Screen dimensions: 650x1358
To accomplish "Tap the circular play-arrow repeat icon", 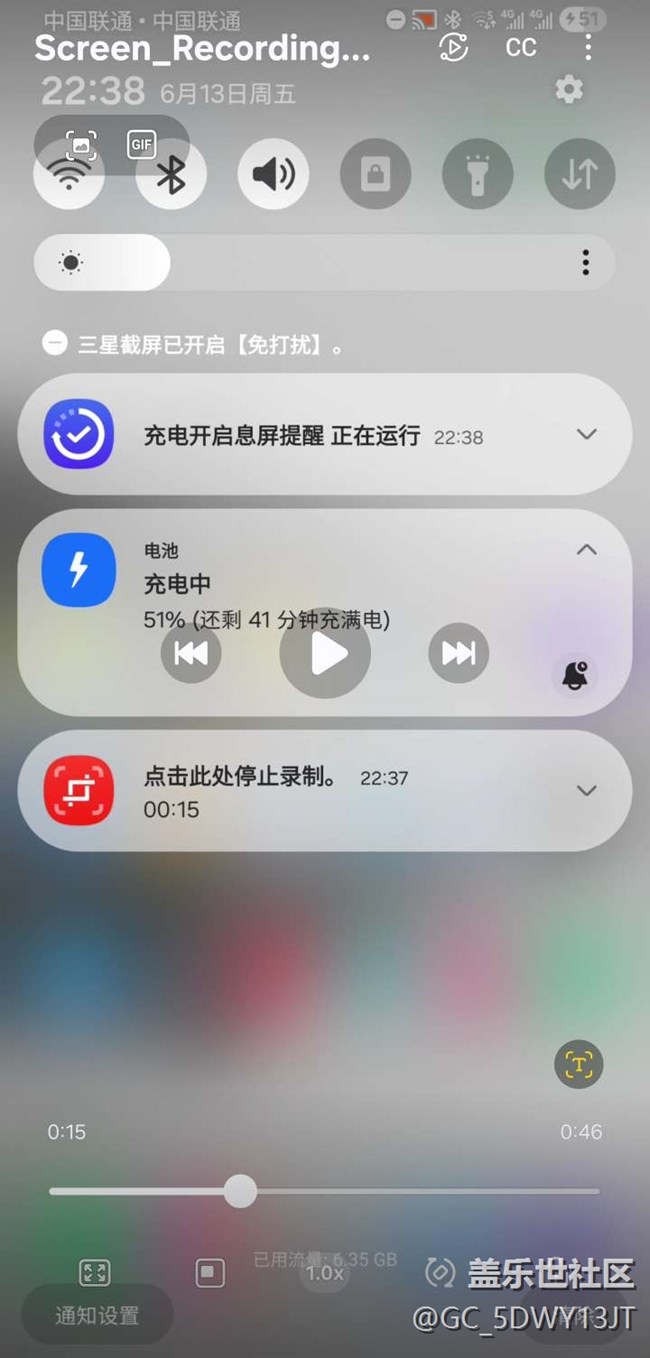I will pyautogui.click(x=454, y=47).
